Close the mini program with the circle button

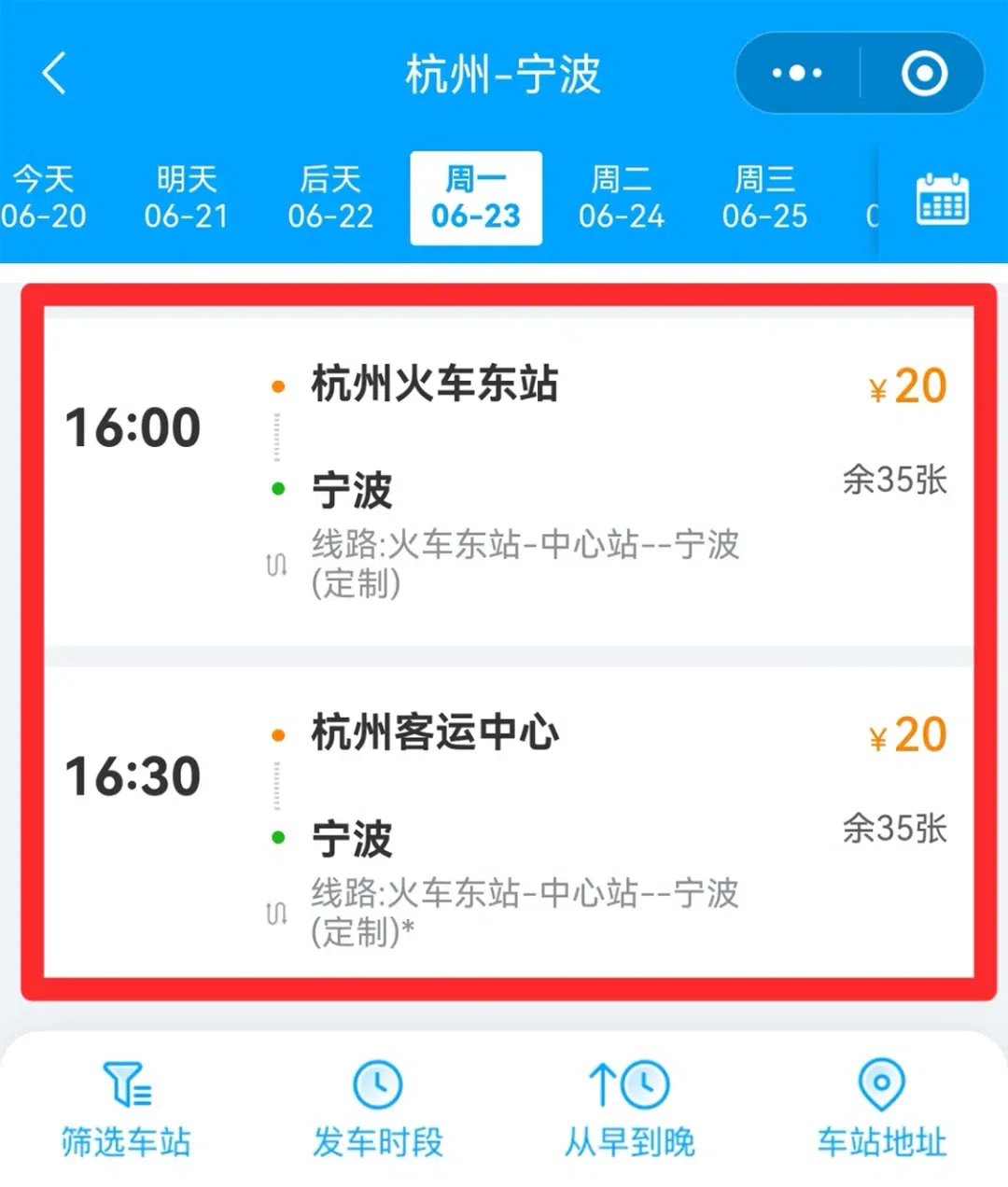(924, 74)
